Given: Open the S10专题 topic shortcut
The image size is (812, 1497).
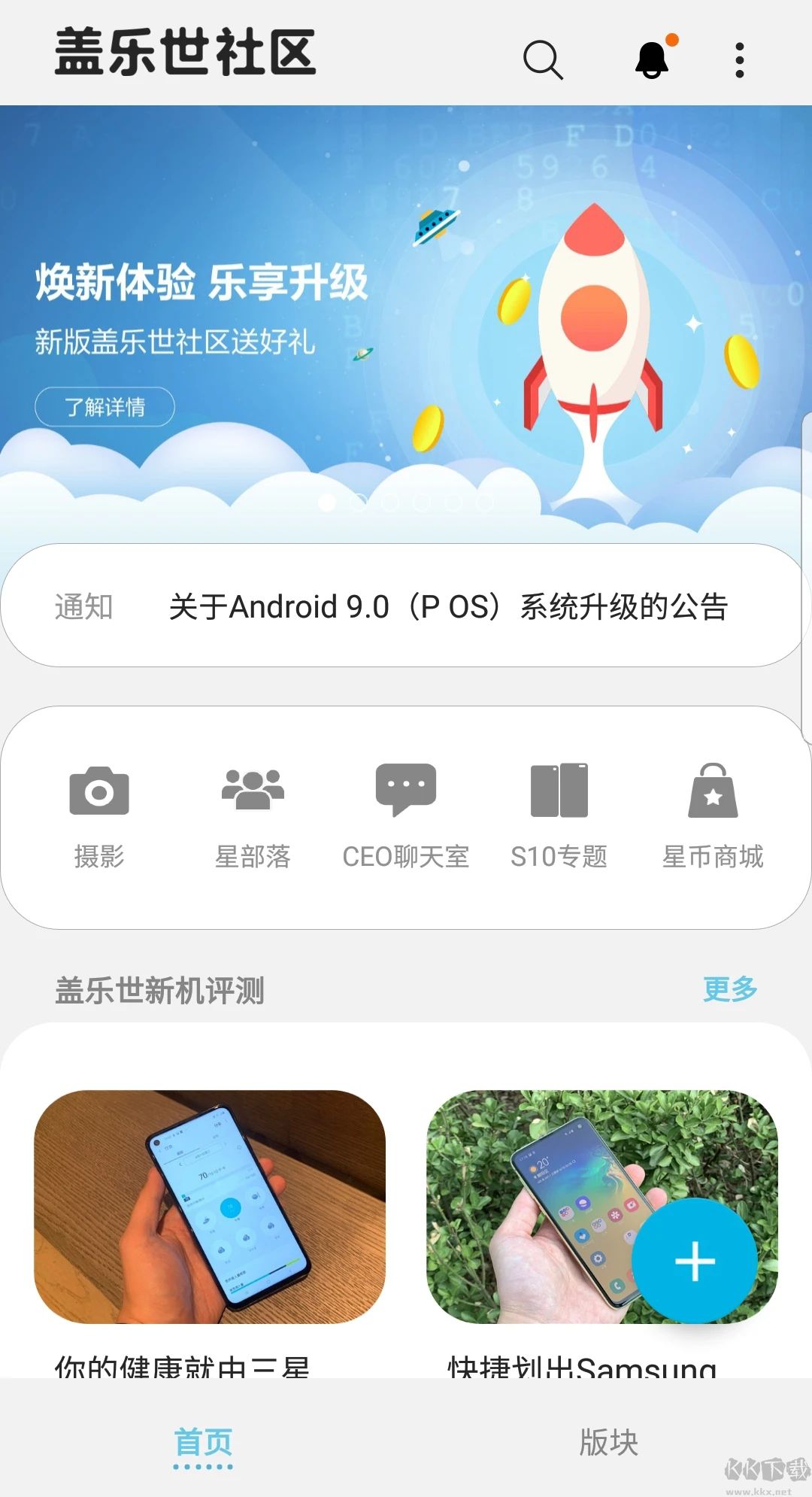Looking at the screenshot, I should pyautogui.click(x=559, y=812).
